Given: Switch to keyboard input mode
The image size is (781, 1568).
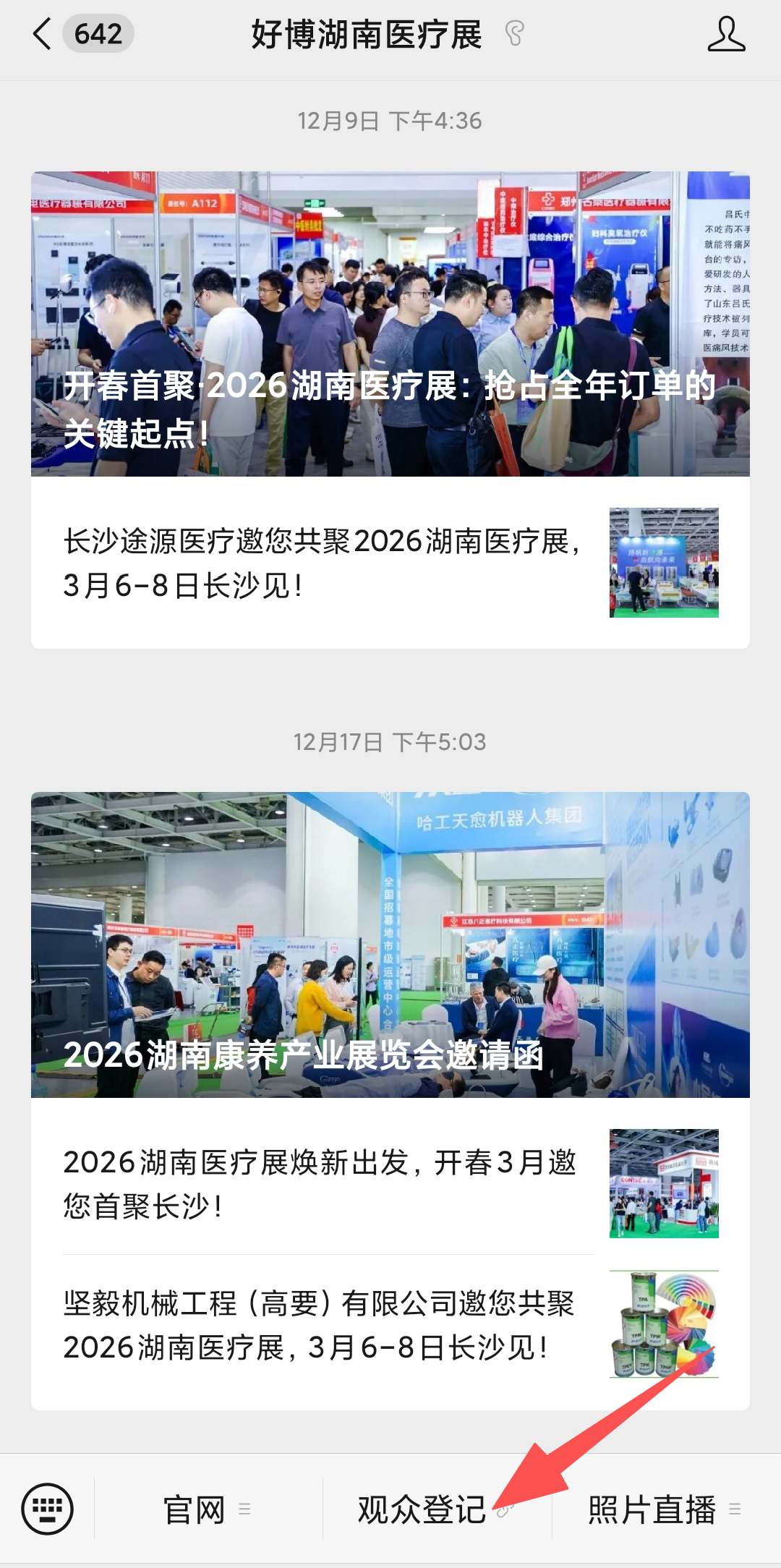Looking at the screenshot, I should 48,1509.
